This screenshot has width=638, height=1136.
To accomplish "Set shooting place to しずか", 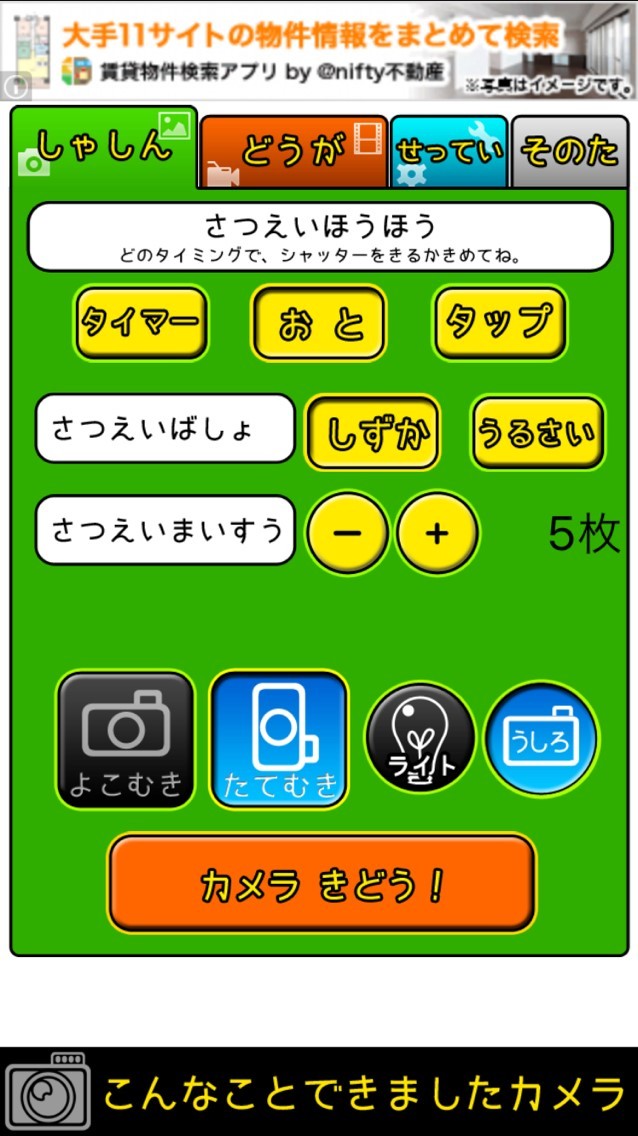I will pyautogui.click(x=372, y=433).
